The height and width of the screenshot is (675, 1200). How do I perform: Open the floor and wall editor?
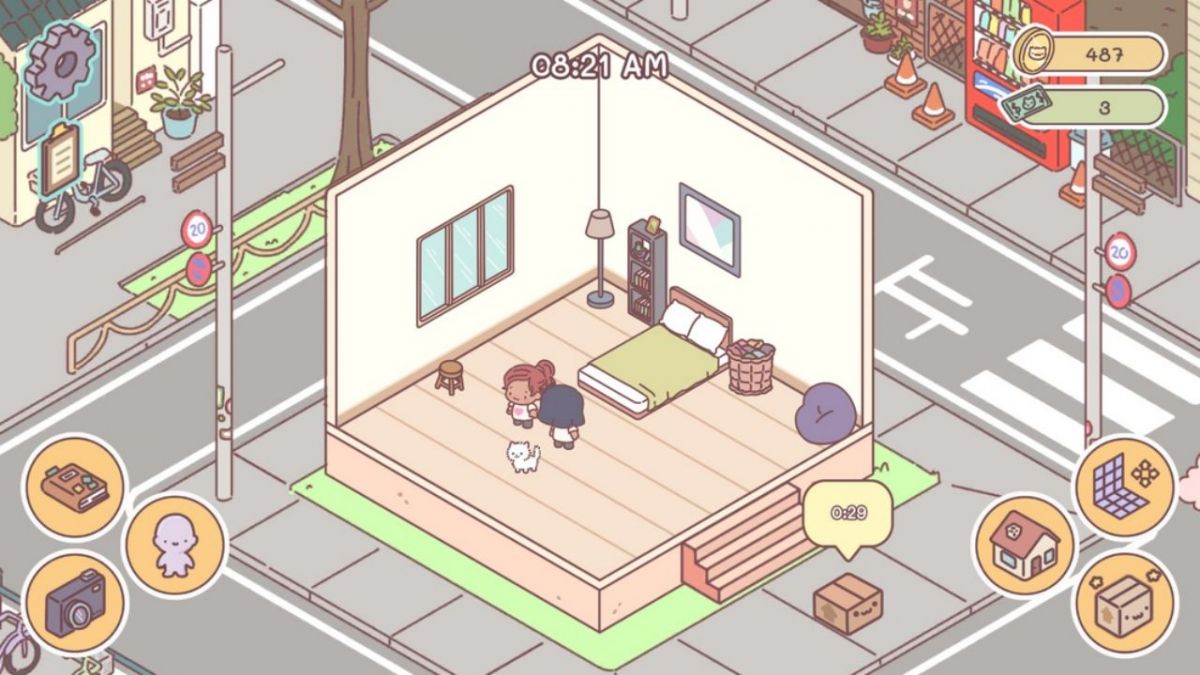[1125, 486]
